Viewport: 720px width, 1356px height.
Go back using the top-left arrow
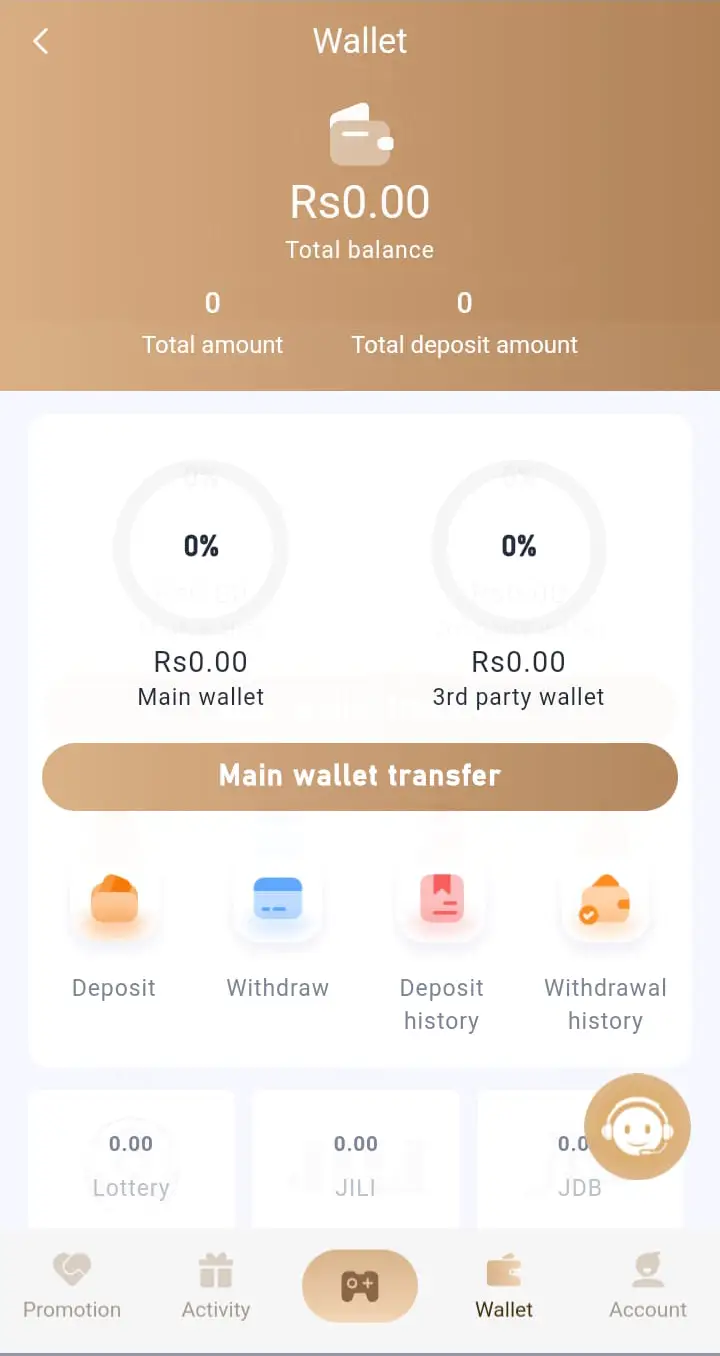(x=40, y=41)
